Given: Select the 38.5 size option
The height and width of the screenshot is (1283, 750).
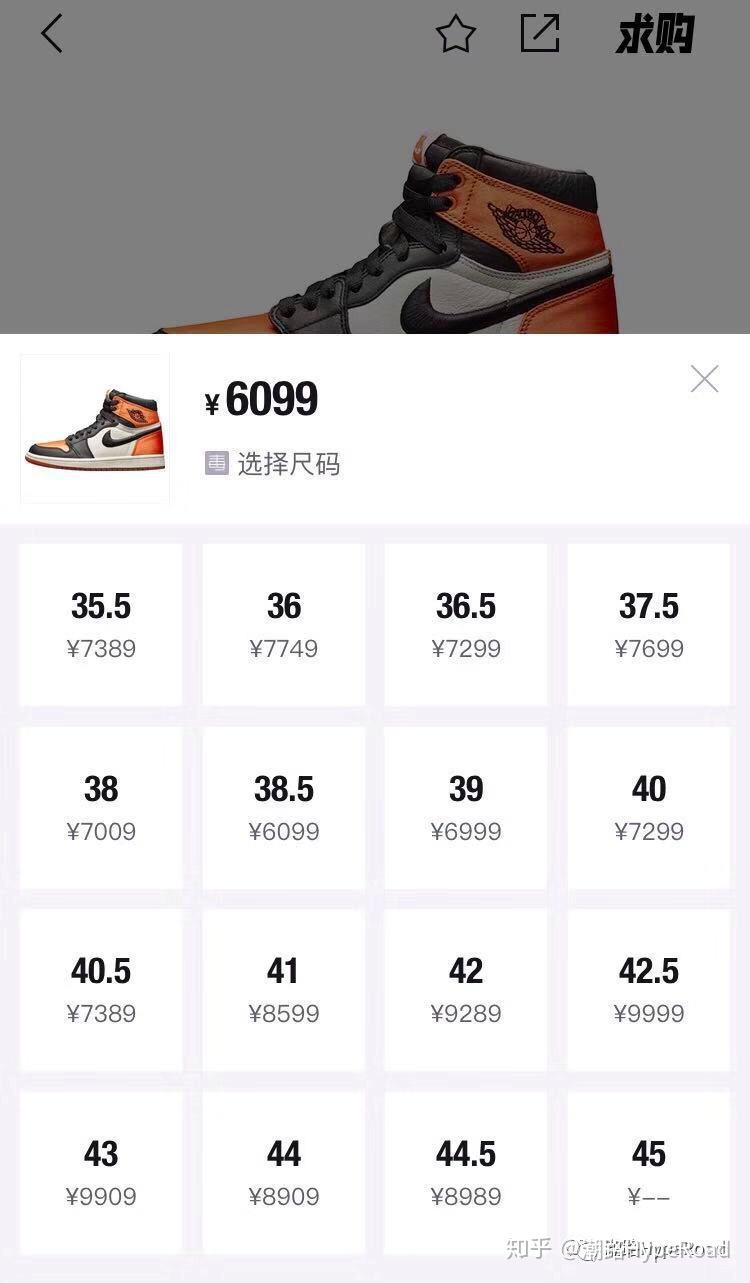Looking at the screenshot, I should coord(284,808).
